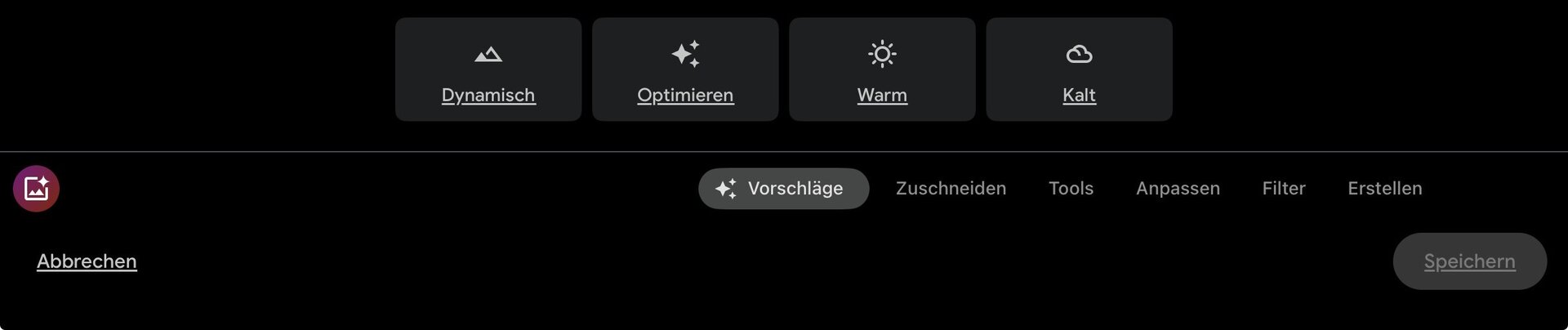Open the Tools tab
This screenshot has height=330, width=1568.
(x=1071, y=189)
